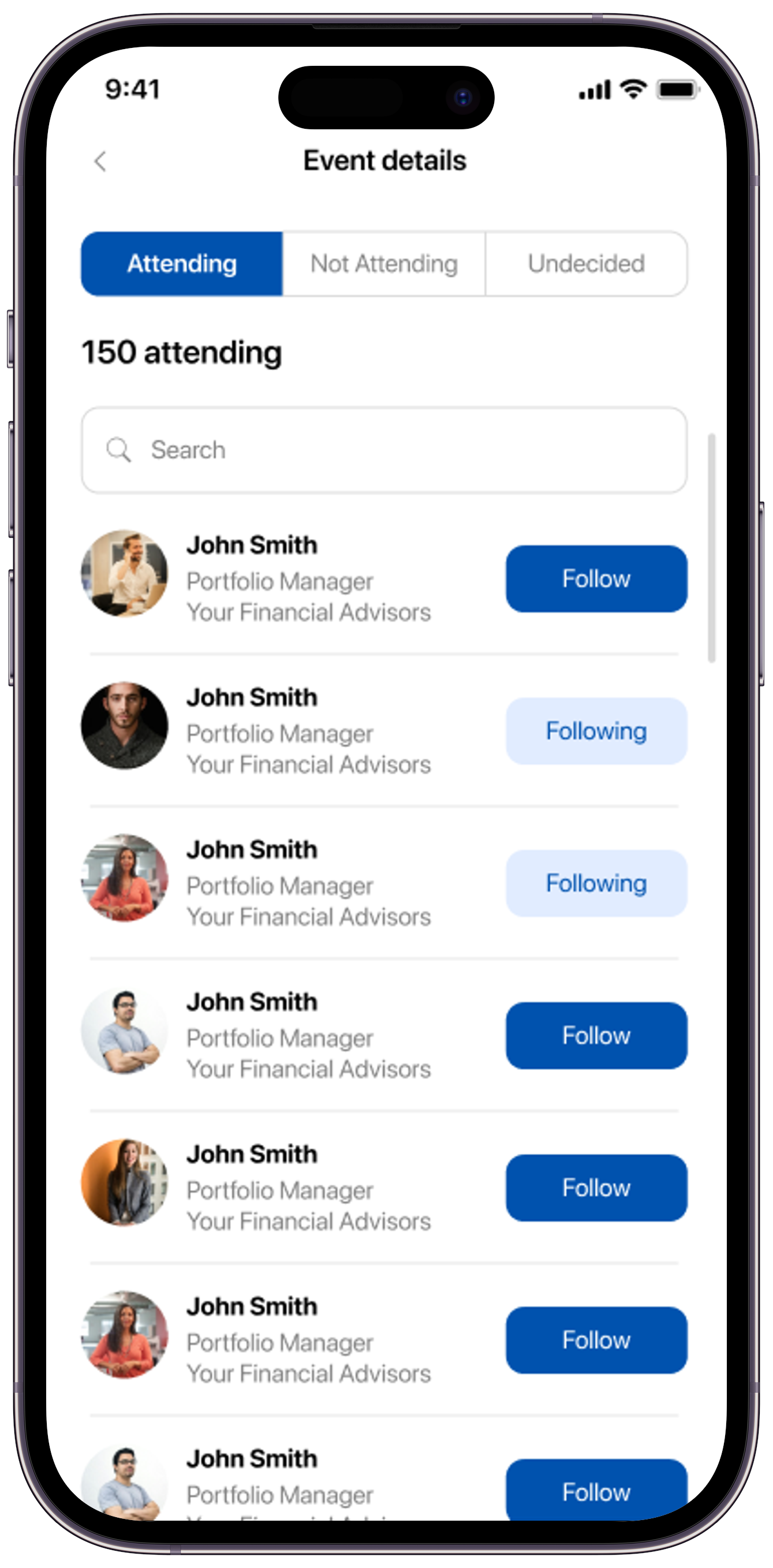The height and width of the screenshot is (1568, 773).
Task: Switch to the Not Attending tab
Action: (x=384, y=264)
